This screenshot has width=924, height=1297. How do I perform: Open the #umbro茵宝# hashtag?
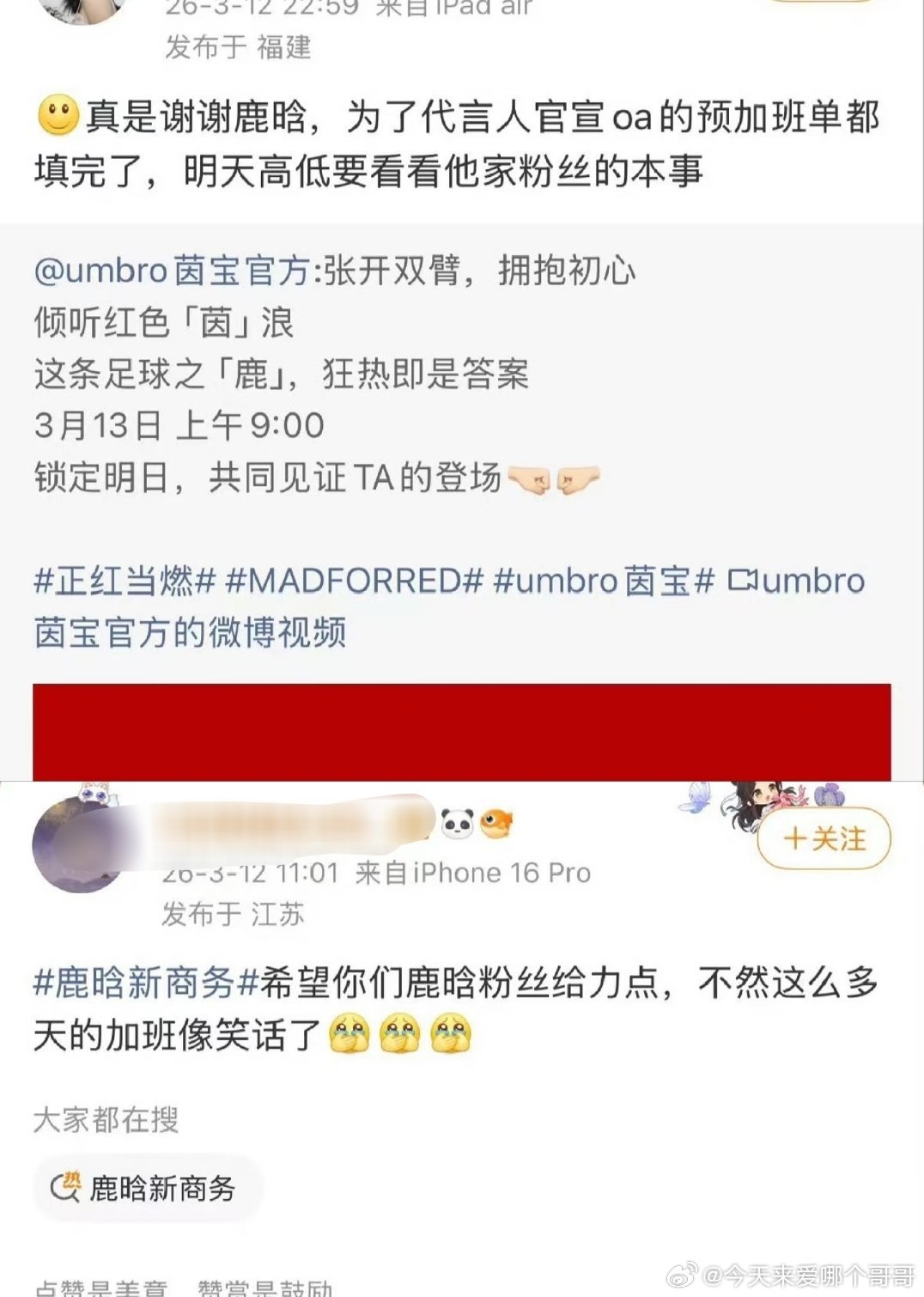(610, 583)
